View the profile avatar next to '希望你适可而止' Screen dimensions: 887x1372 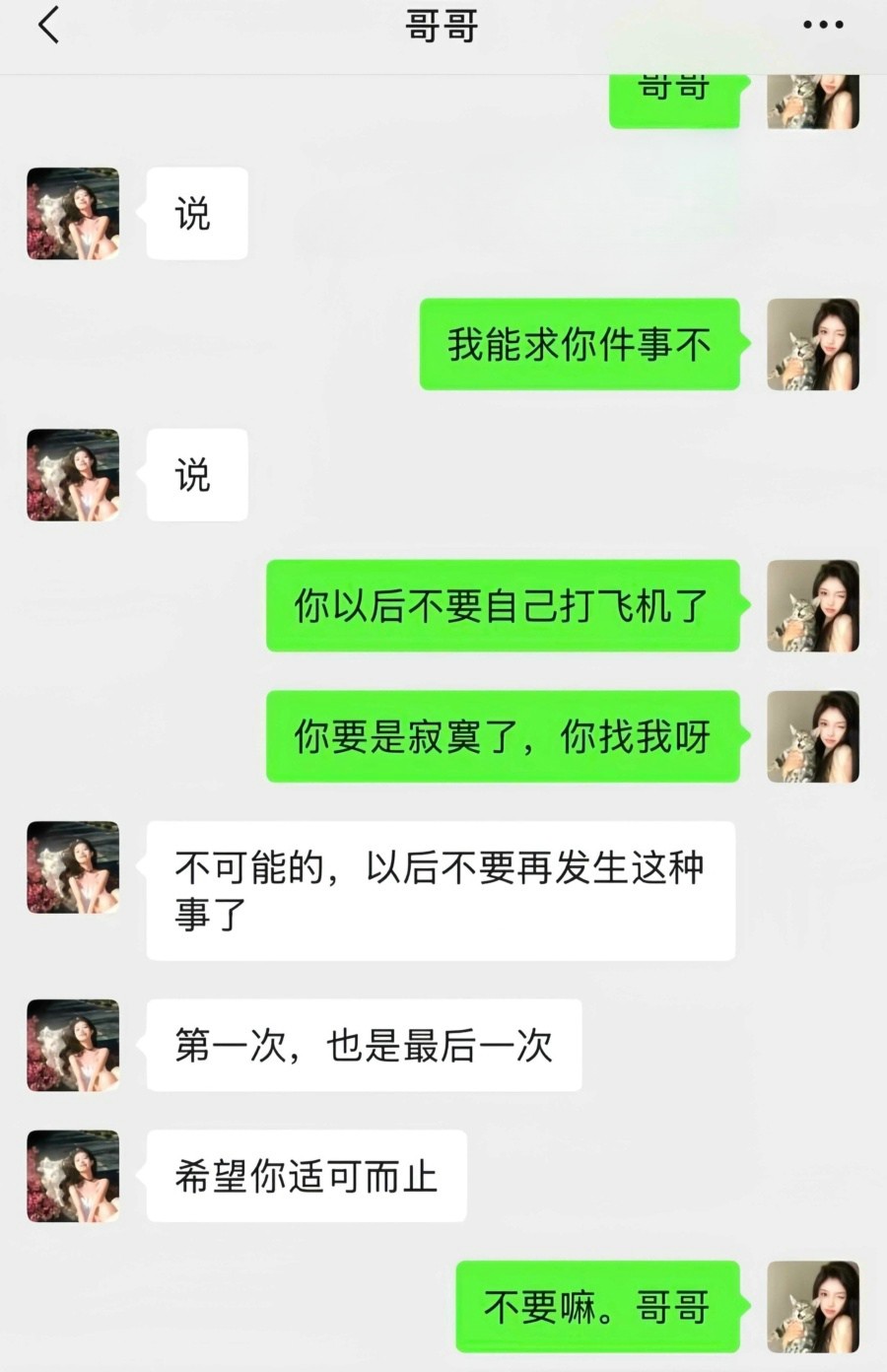click(x=73, y=1176)
